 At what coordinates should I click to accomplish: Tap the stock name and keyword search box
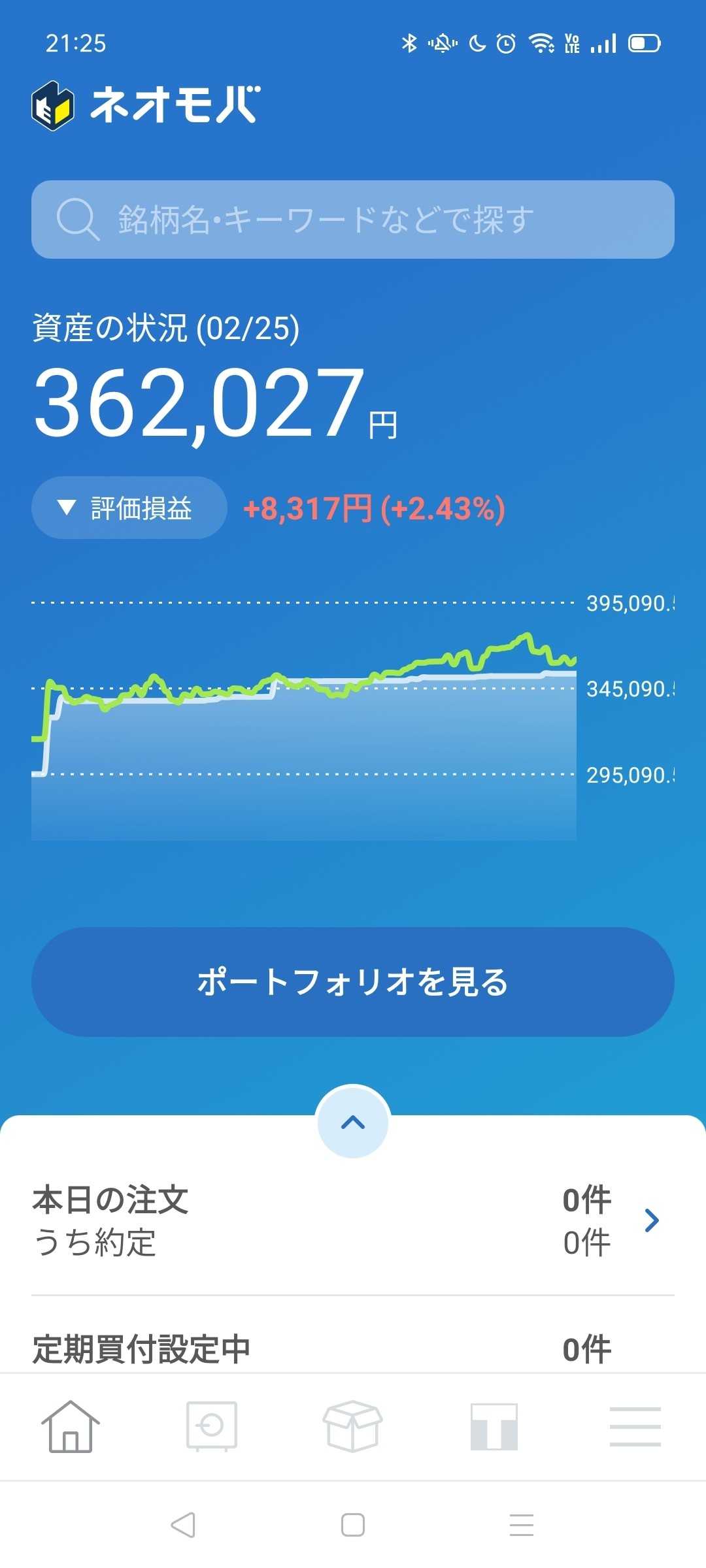[353, 220]
